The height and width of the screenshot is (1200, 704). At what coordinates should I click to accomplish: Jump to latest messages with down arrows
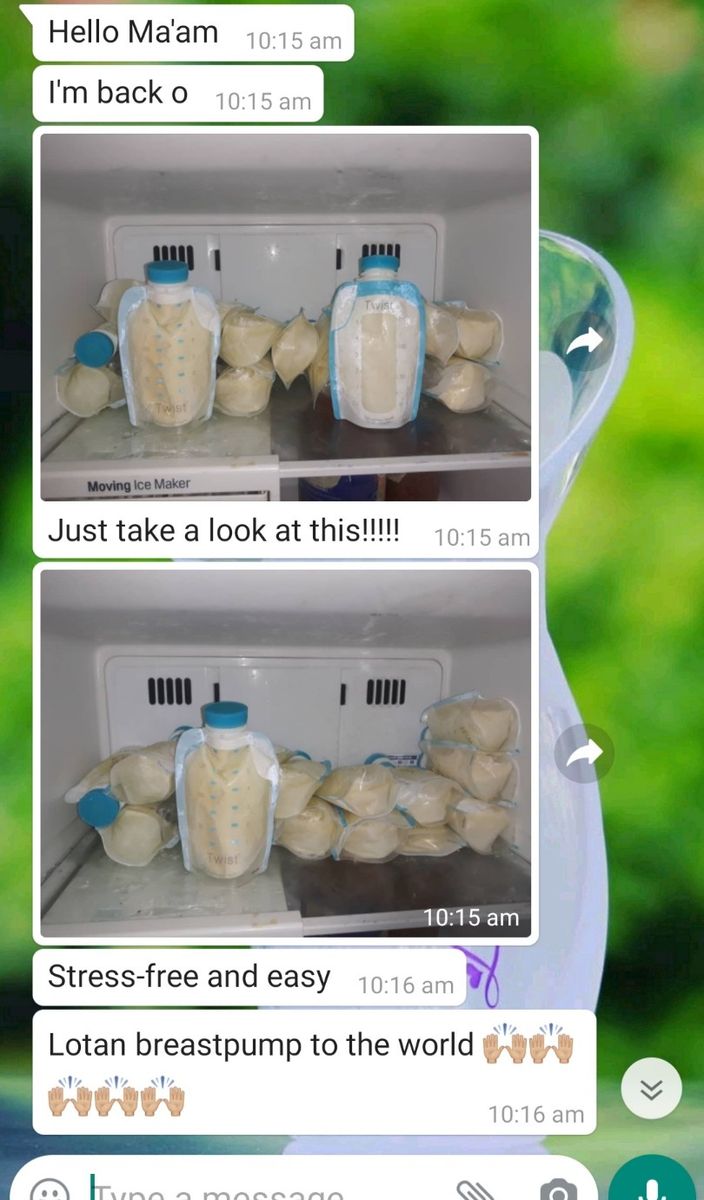(x=651, y=1089)
